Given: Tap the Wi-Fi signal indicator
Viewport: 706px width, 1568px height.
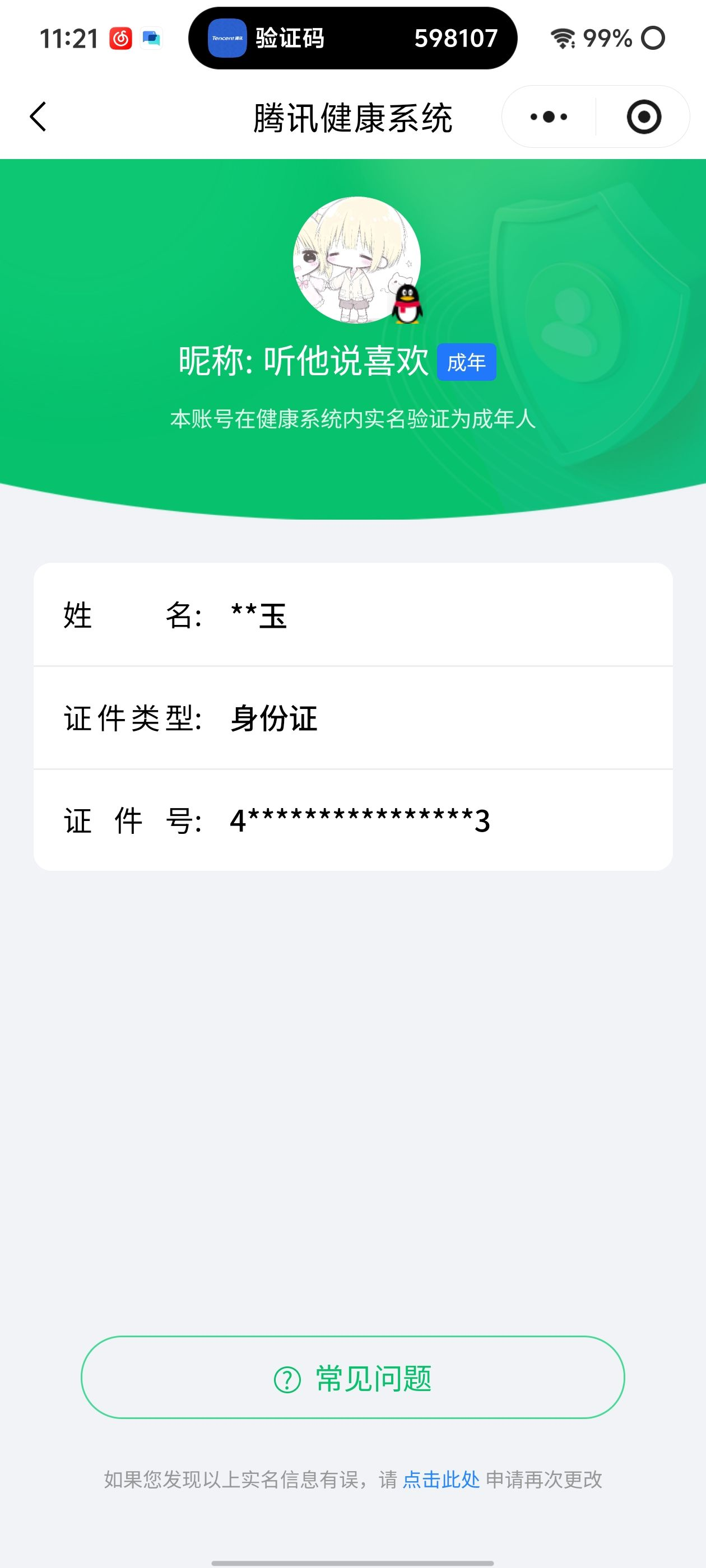Looking at the screenshot, I should tap(563, 38).
